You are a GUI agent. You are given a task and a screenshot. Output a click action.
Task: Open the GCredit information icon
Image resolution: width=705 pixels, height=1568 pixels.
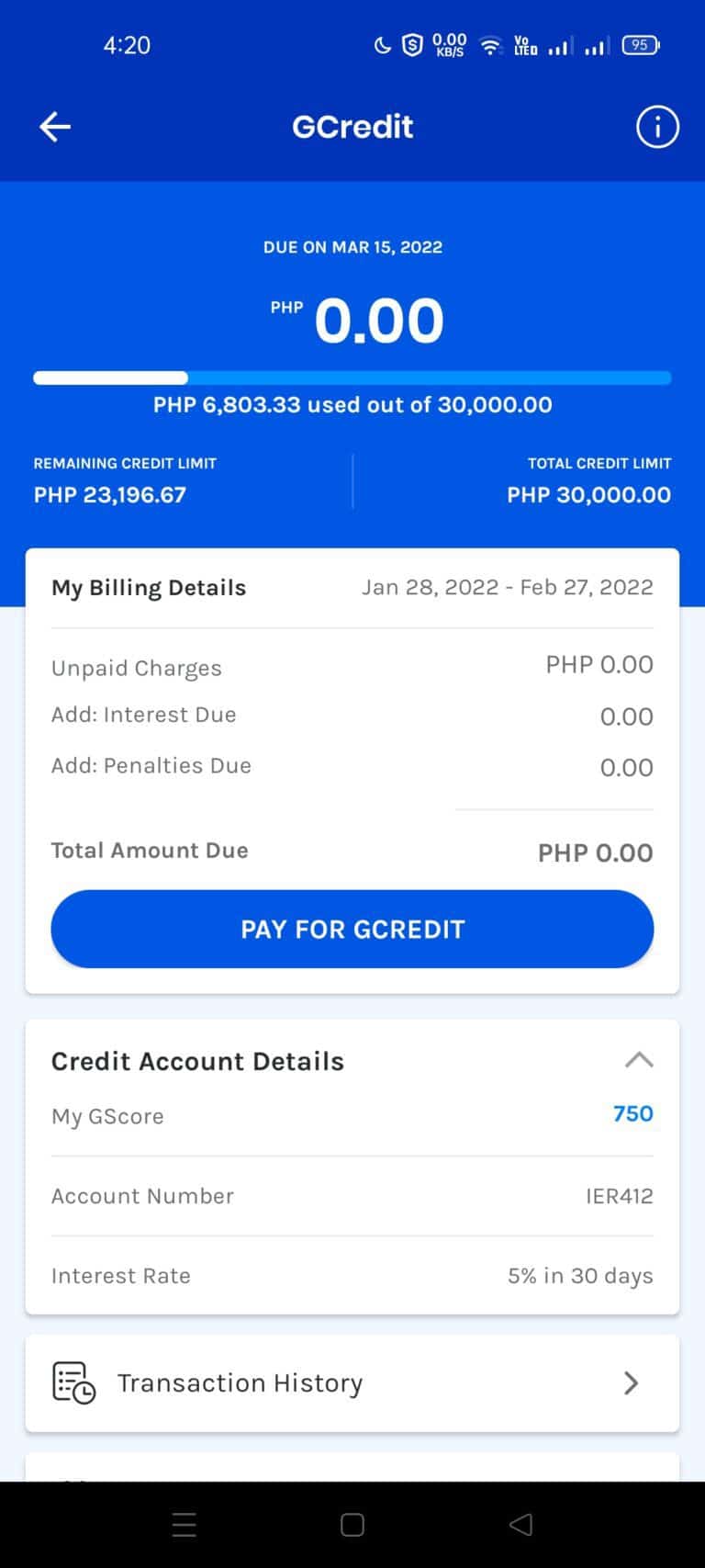coord(657,127)
